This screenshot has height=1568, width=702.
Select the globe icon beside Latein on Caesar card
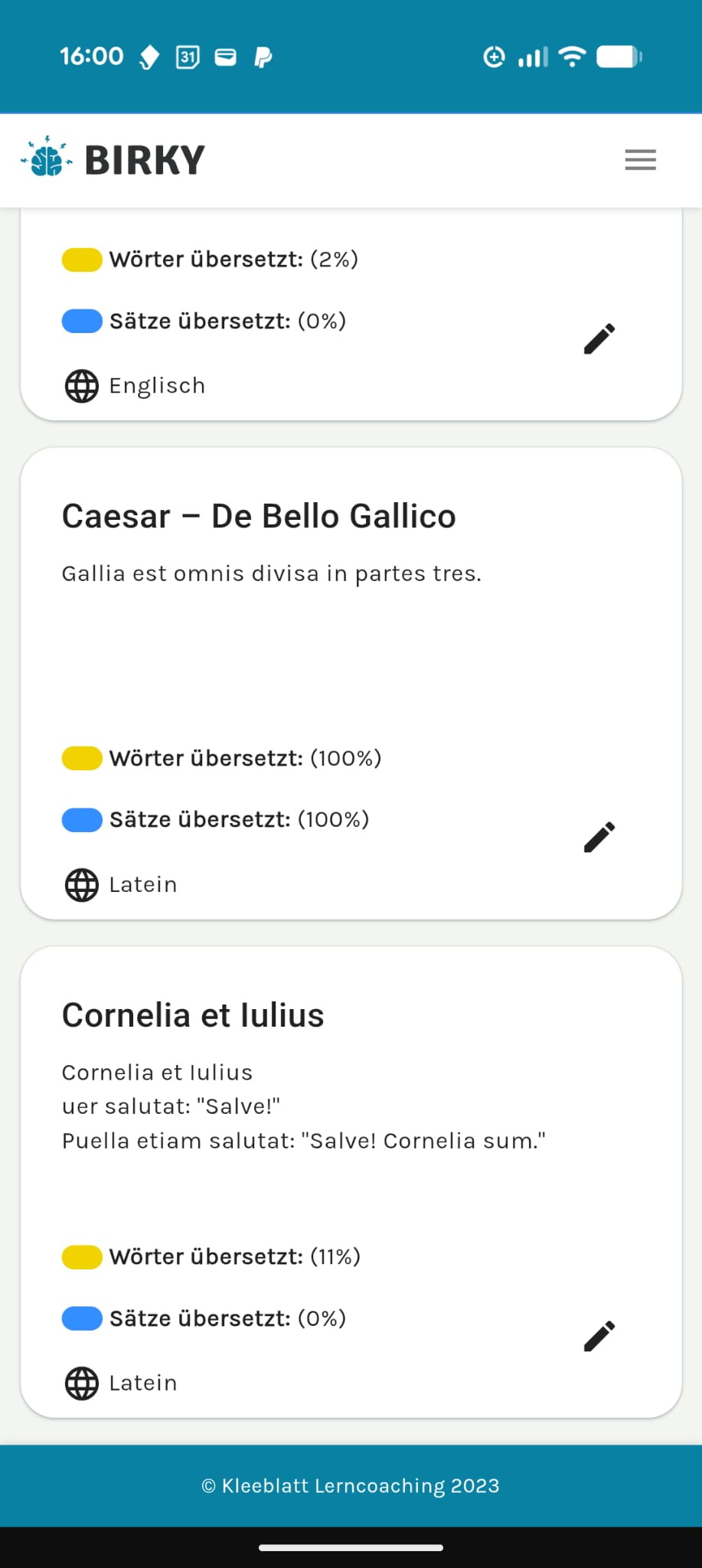pos(80,884)
